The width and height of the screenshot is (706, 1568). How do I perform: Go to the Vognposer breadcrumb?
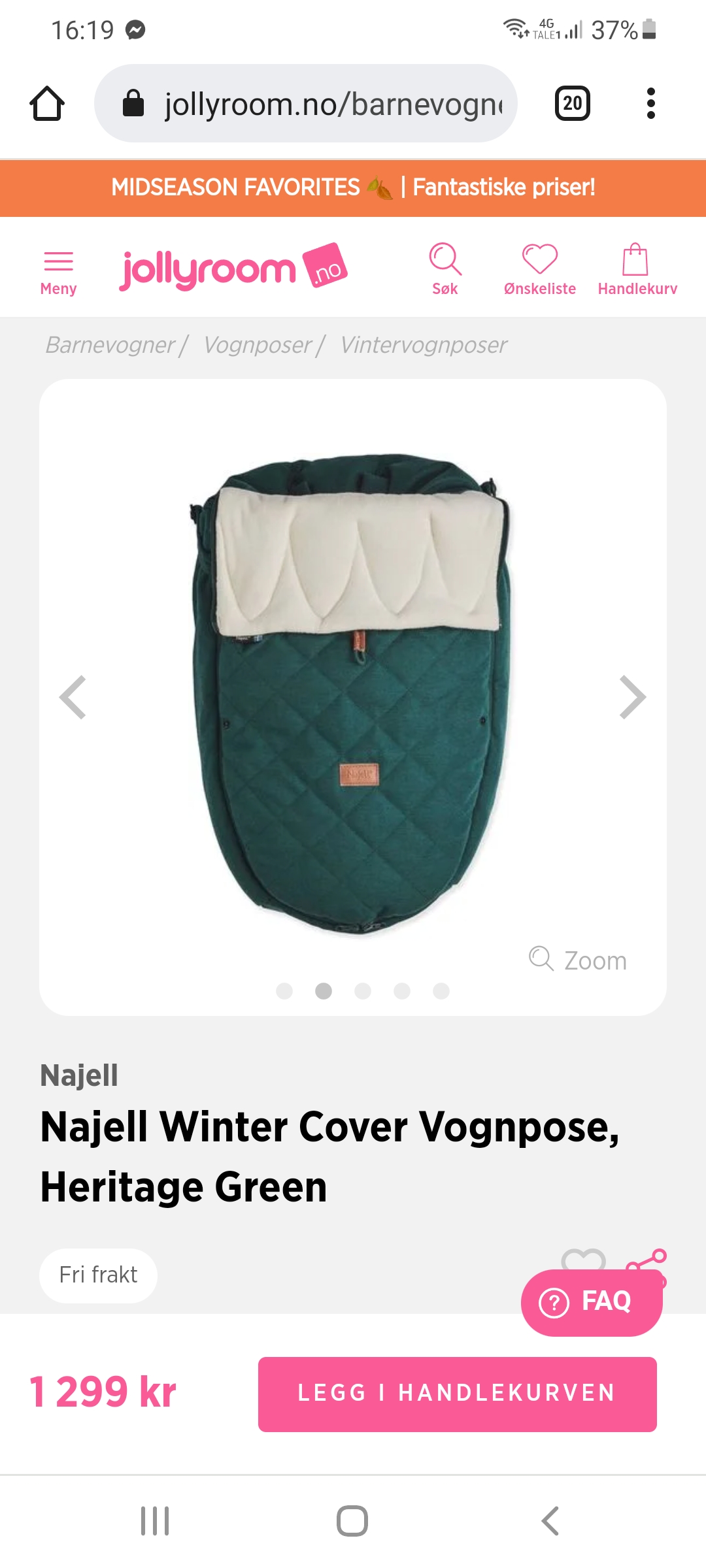tap(257, 345)
